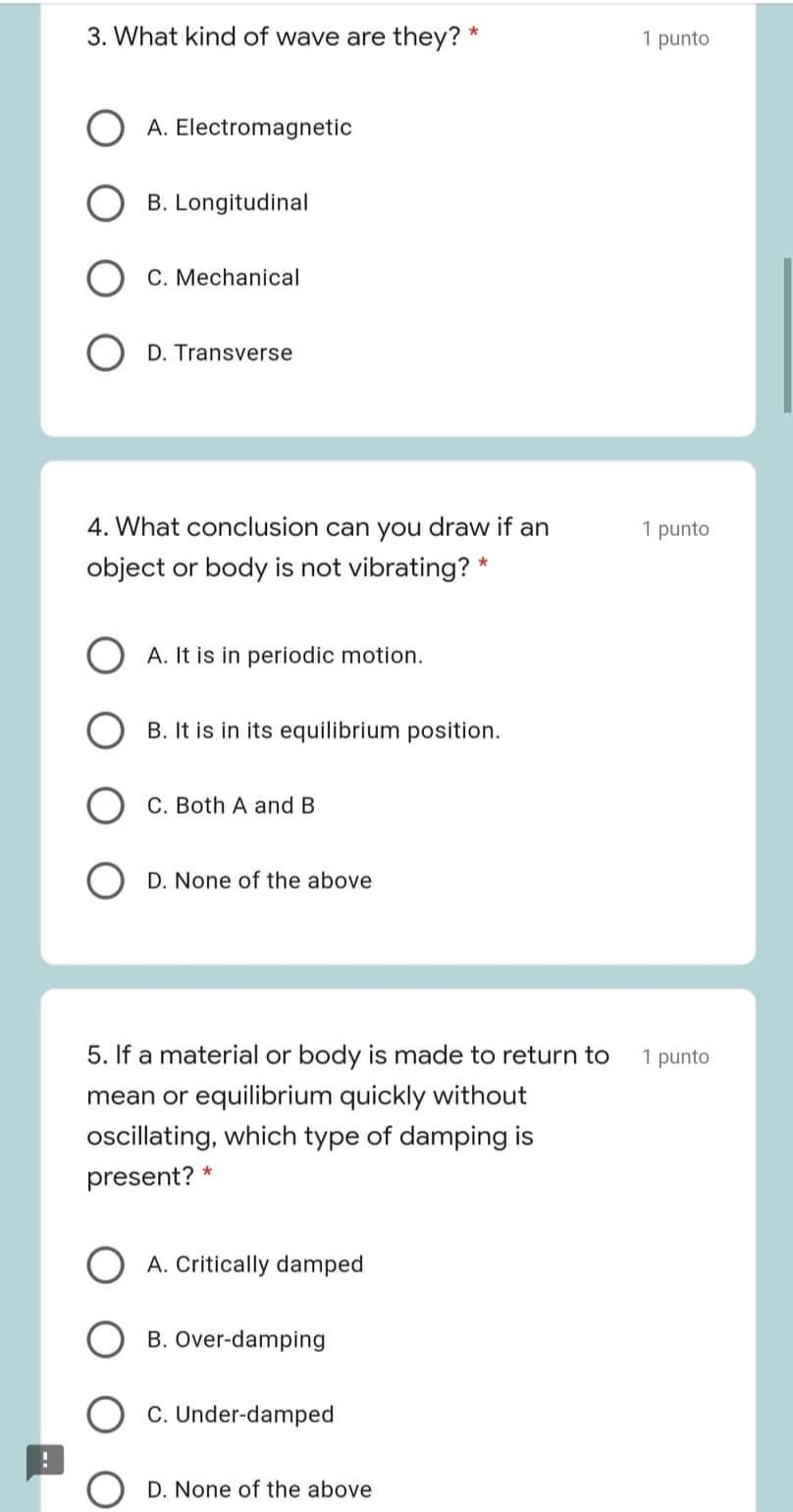This screenshot has height=1512, width=793.
Task: Mark Transverse as the answer
Action: pyautogui.click(x=105, y=353)
